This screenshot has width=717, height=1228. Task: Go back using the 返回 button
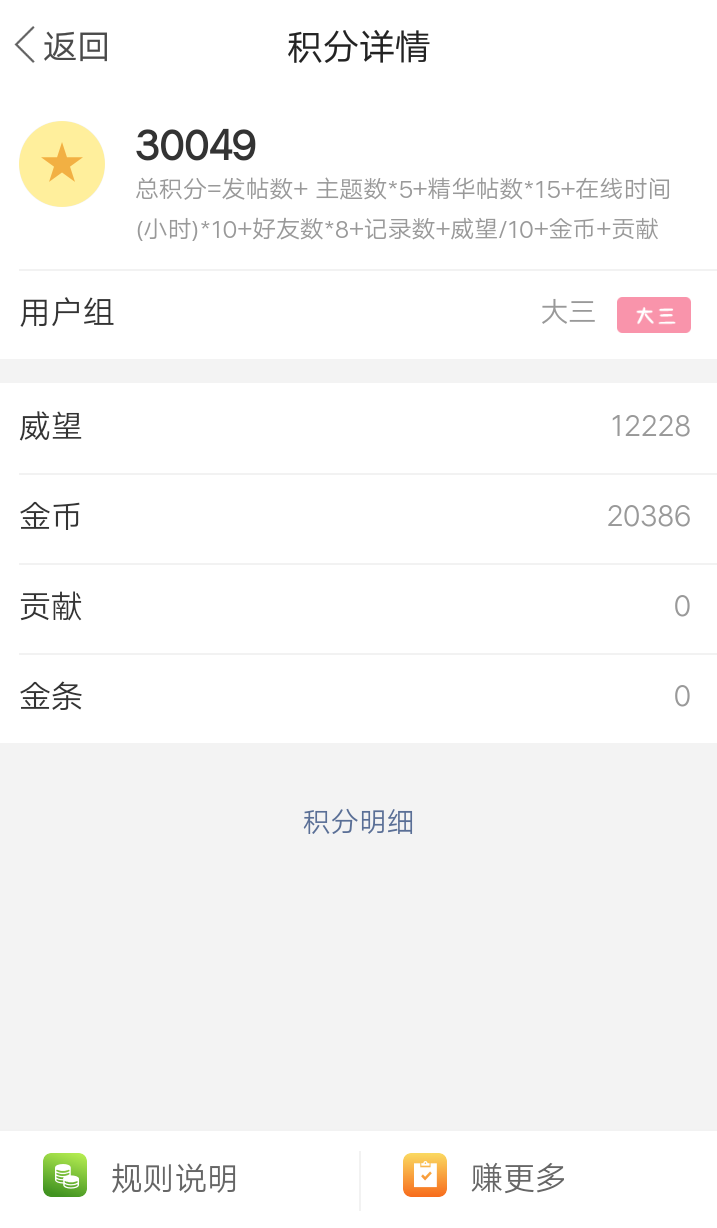click(x=62, y=47)
